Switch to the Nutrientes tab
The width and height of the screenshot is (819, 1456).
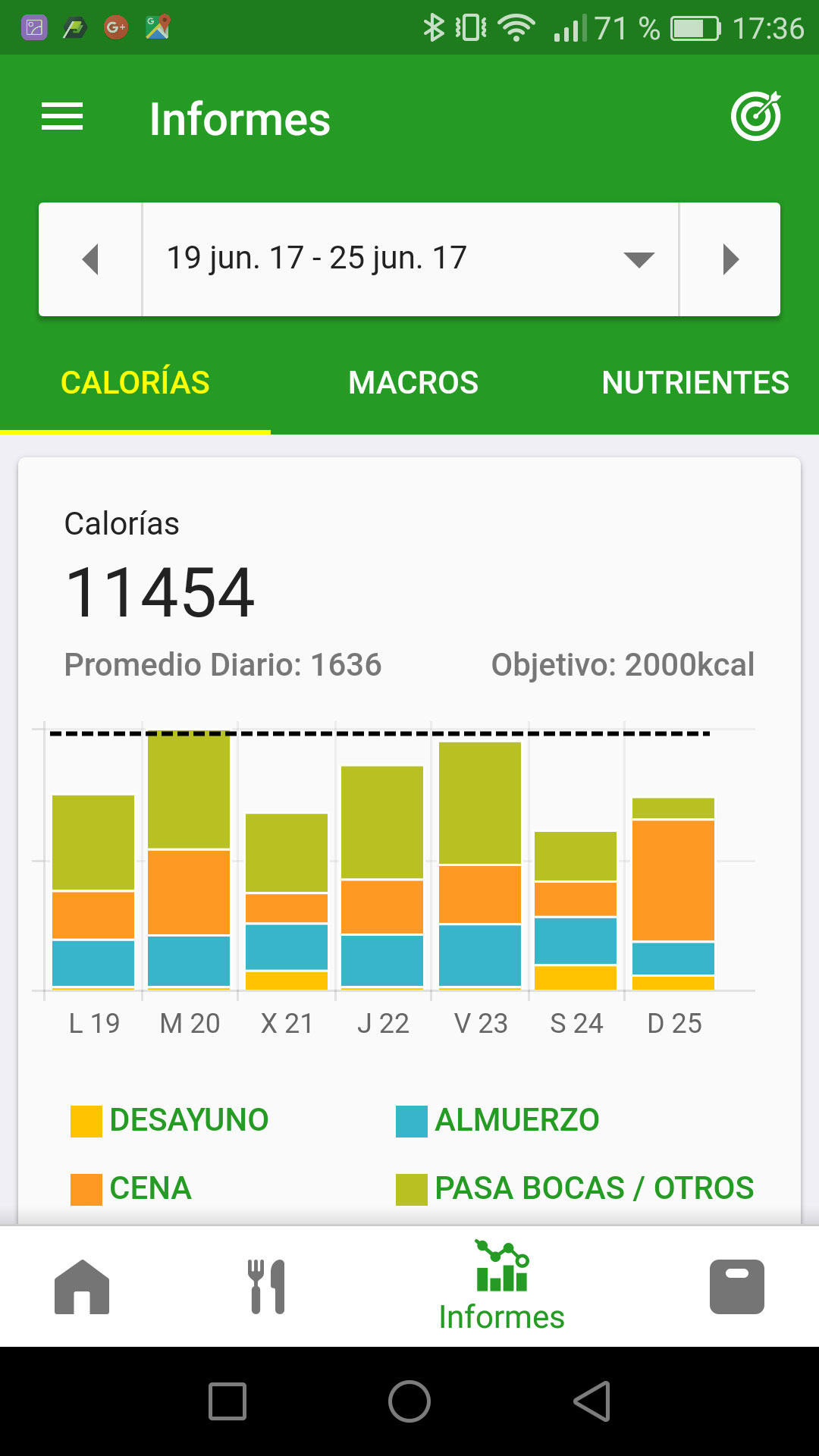[x=695, y=383]
